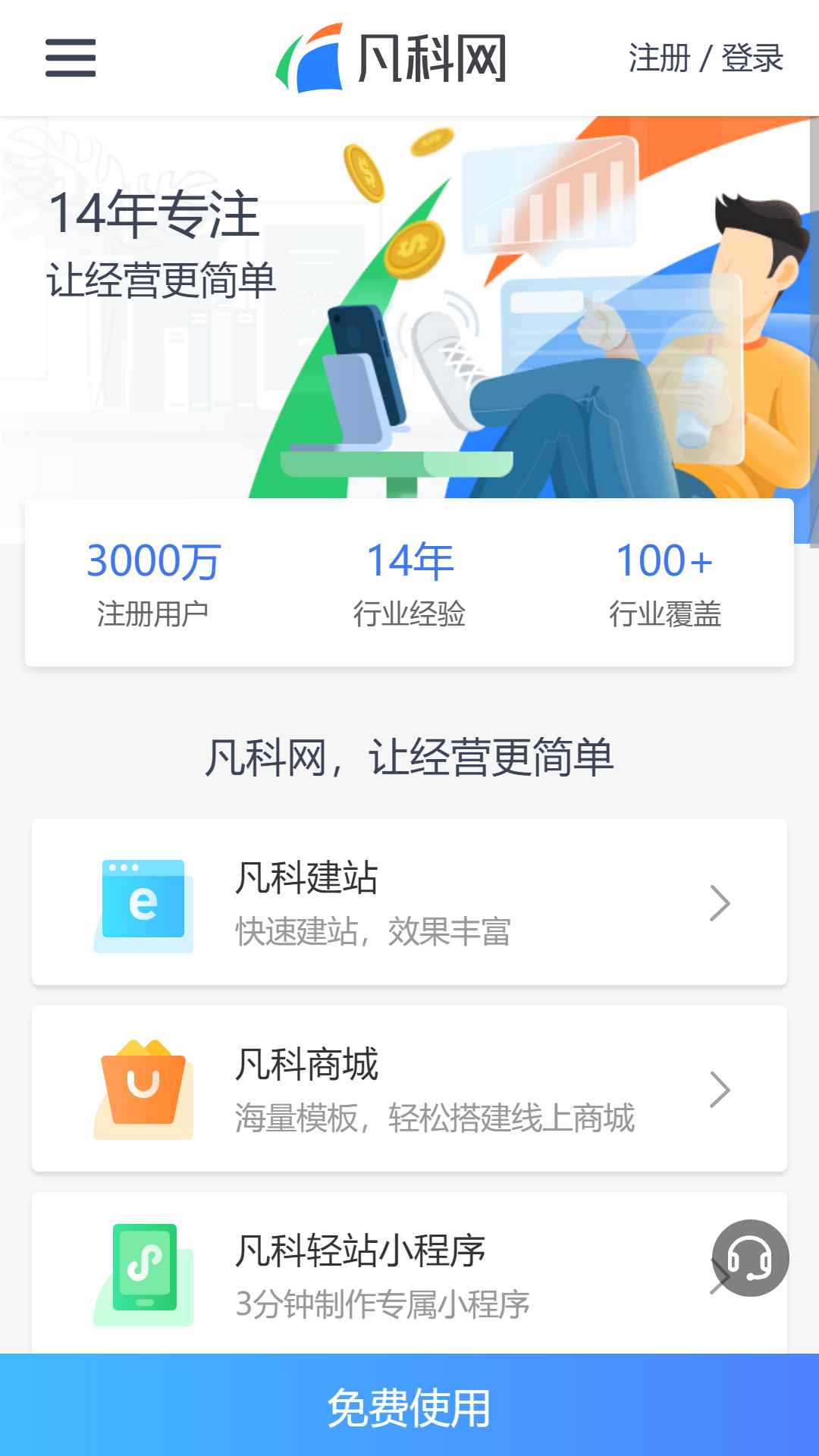Open 凡科轻站小程序 card
This screenshot has width=819, height=1456.
click(x=409, y=1272)
